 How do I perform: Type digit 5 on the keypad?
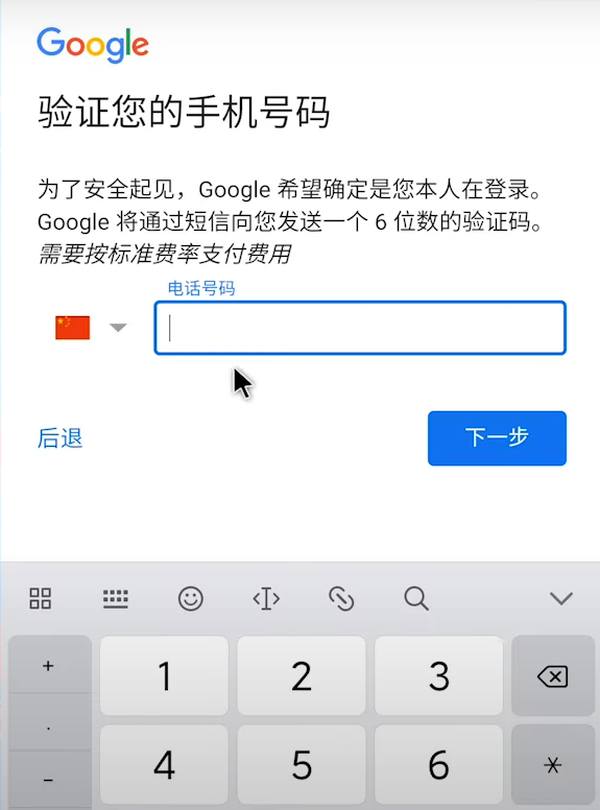tap(301, 766)
